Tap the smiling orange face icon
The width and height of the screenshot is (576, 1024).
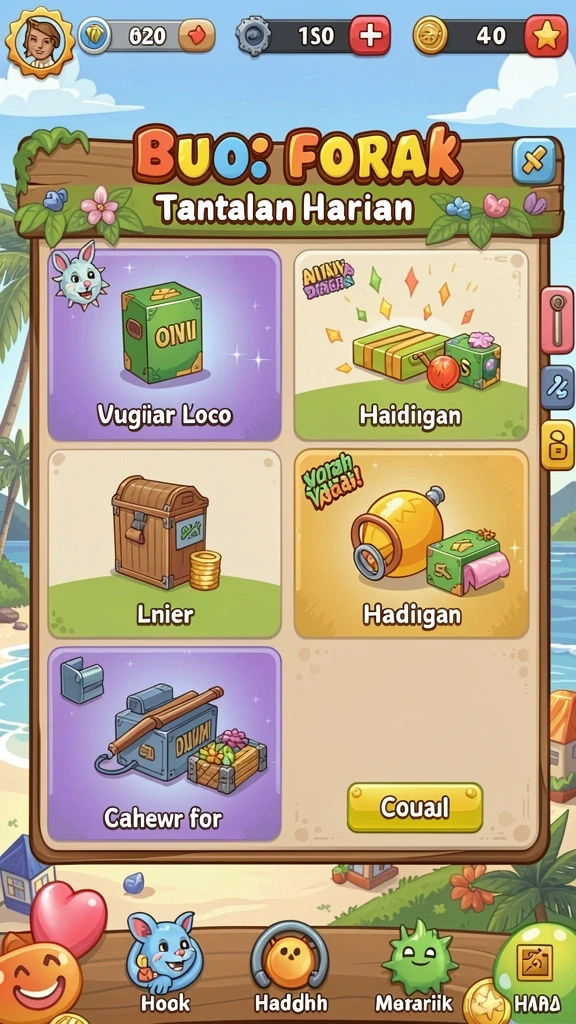click(x=40, y=983)
